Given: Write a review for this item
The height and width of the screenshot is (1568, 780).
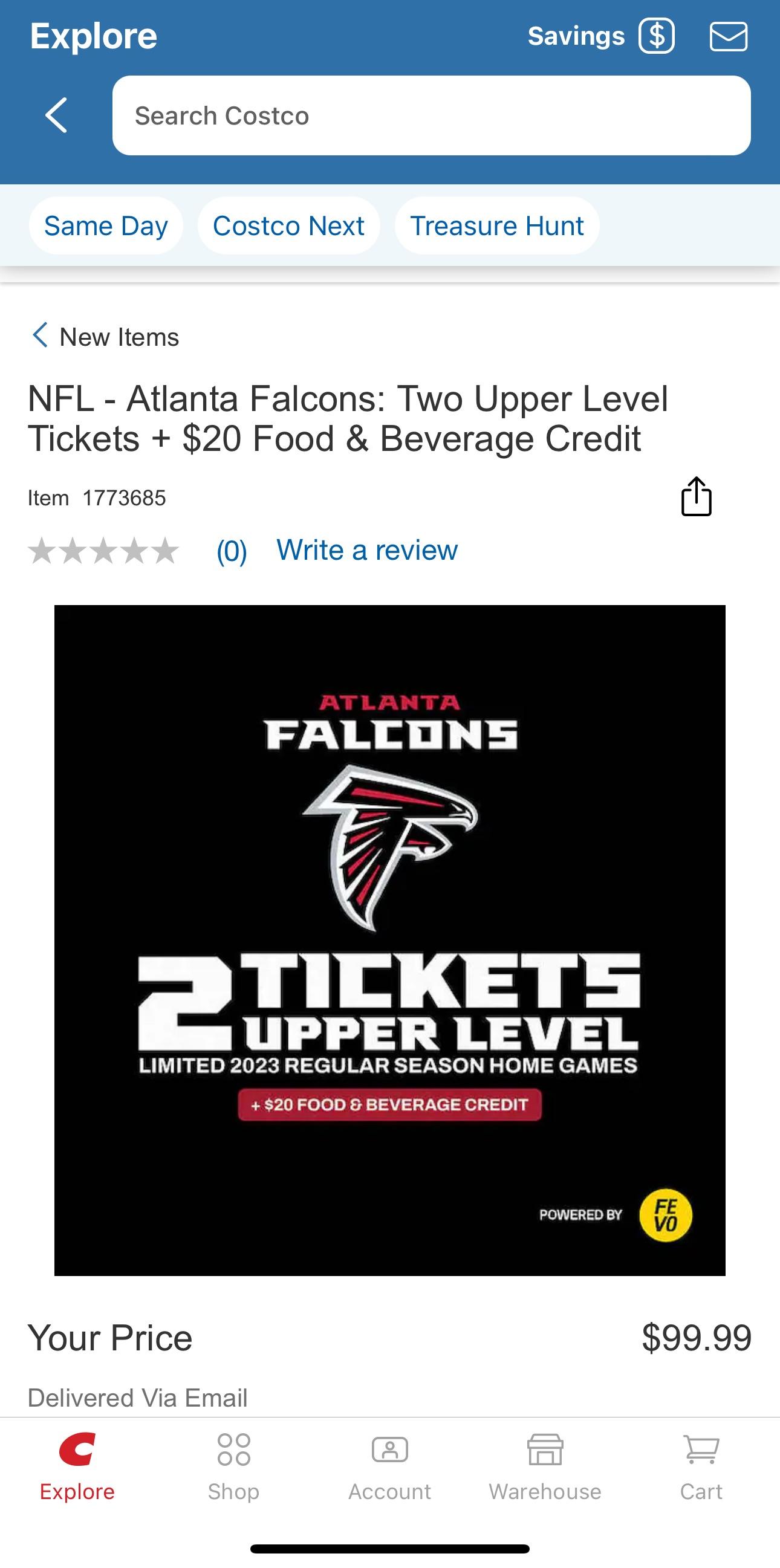Looking at the screenshot, I should pos(366,550).
